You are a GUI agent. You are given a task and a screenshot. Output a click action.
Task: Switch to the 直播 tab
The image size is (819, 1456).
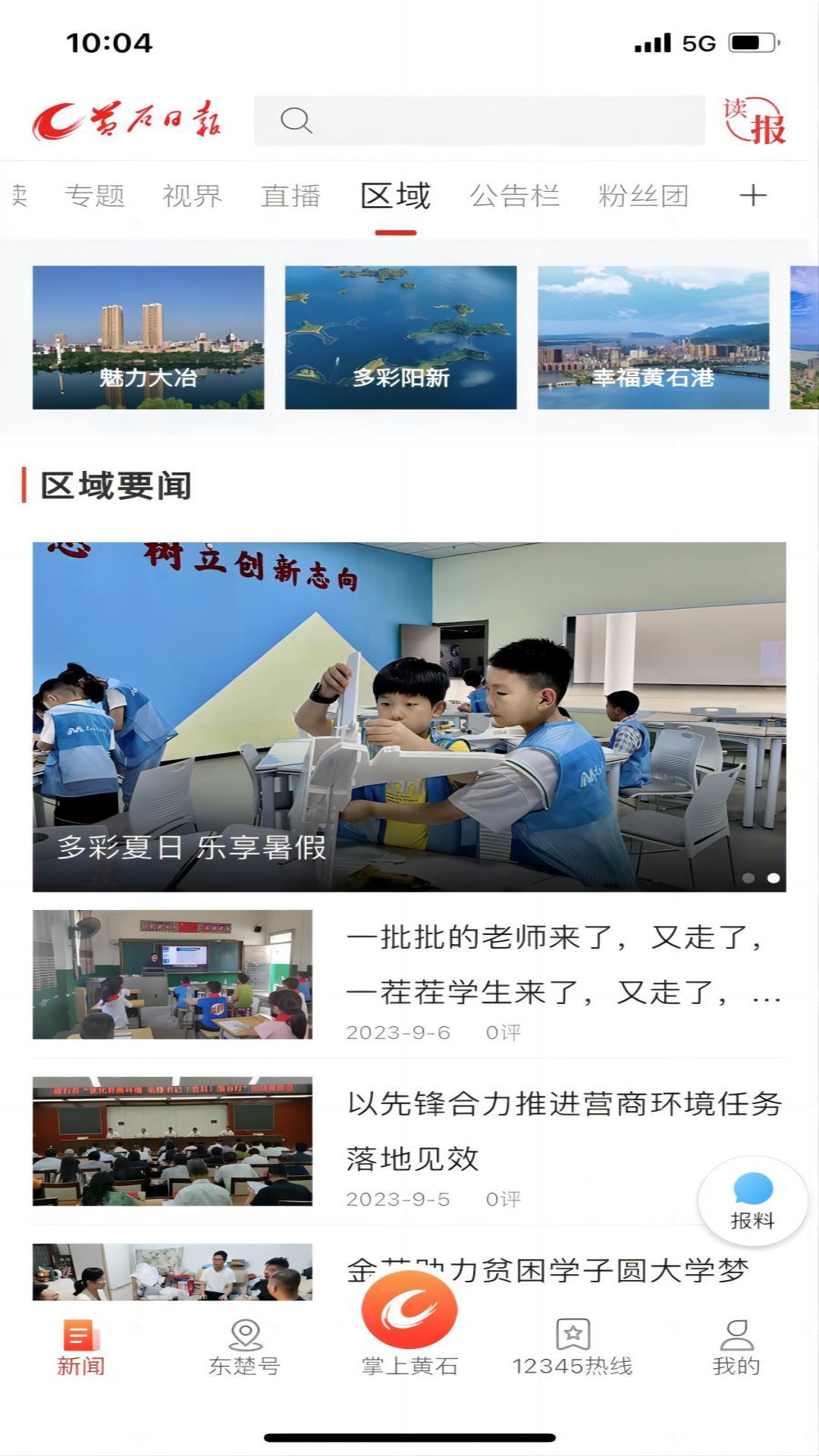(290, 196)
